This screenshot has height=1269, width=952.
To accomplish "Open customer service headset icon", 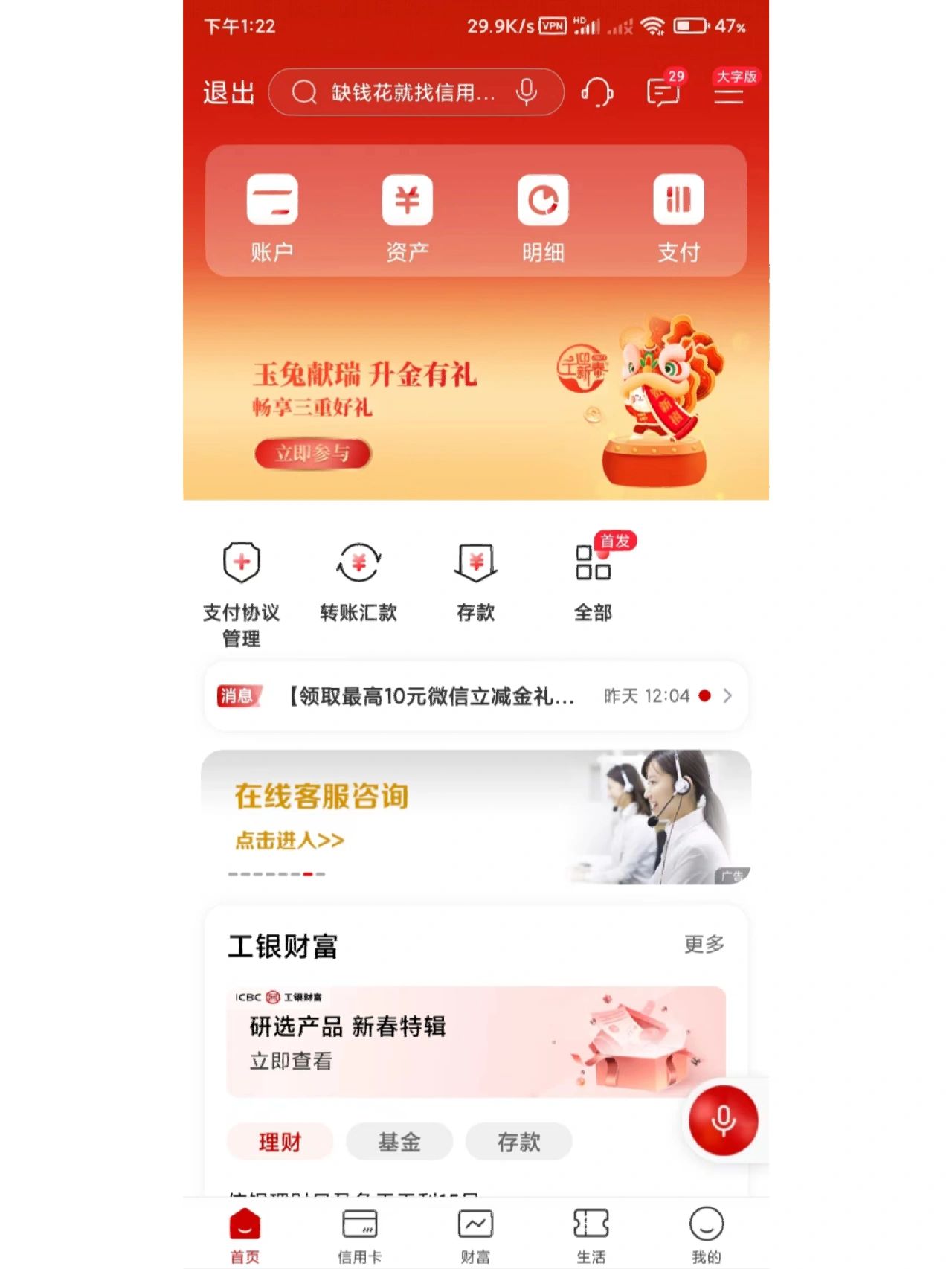I will tap(597, 93).
